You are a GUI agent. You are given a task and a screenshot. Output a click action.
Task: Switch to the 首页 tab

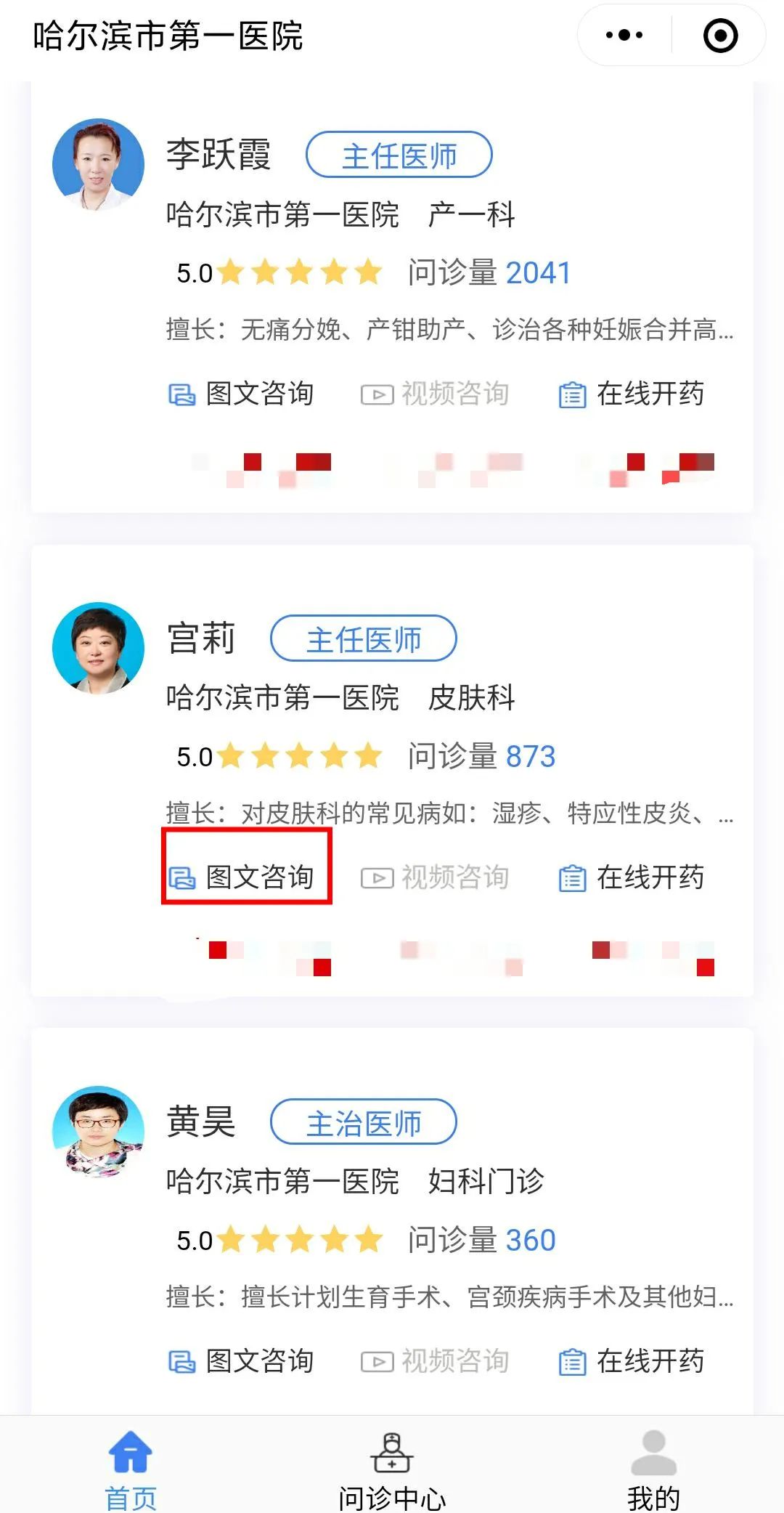tap(131, 1467)
